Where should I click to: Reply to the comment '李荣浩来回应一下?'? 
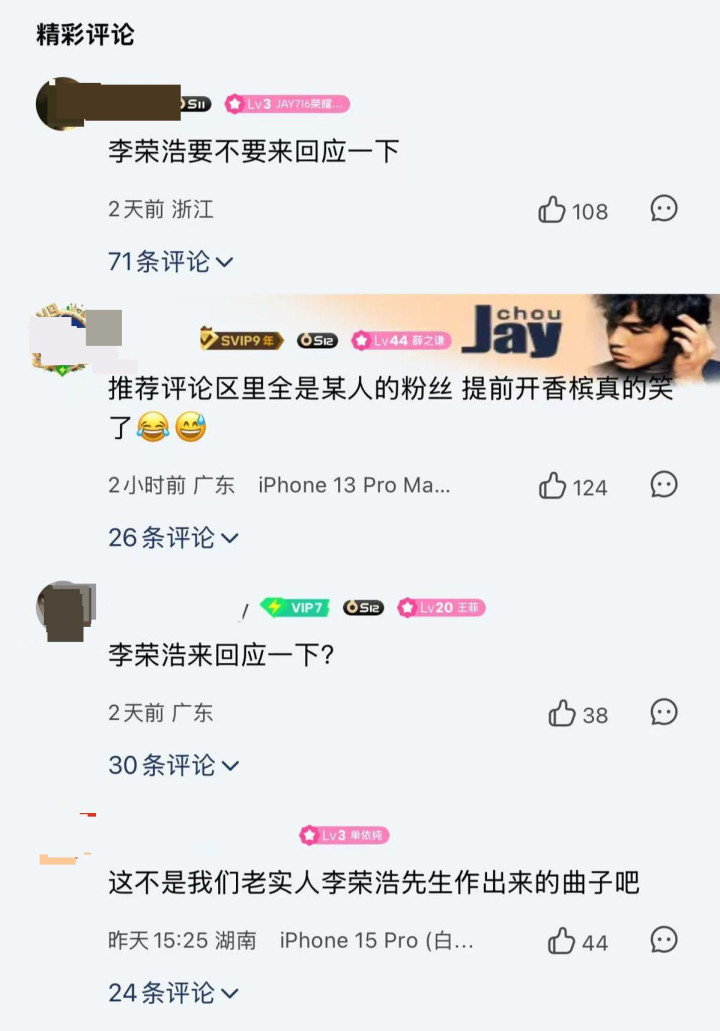(x=664, y=712)
